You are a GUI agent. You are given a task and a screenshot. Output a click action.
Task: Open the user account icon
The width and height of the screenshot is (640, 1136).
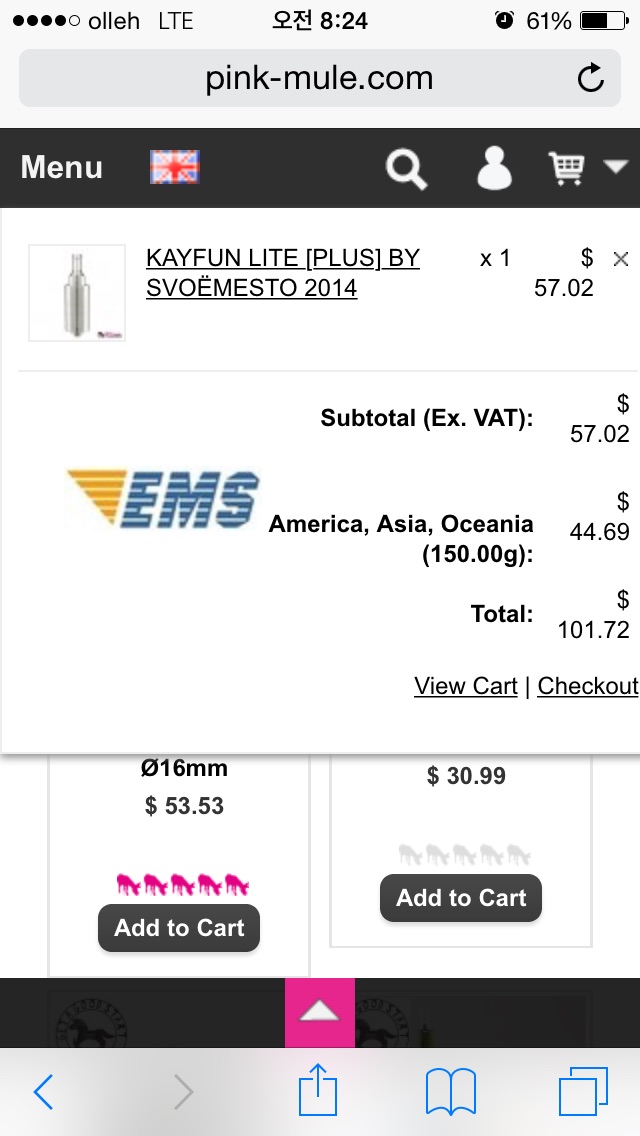(494, 168)
